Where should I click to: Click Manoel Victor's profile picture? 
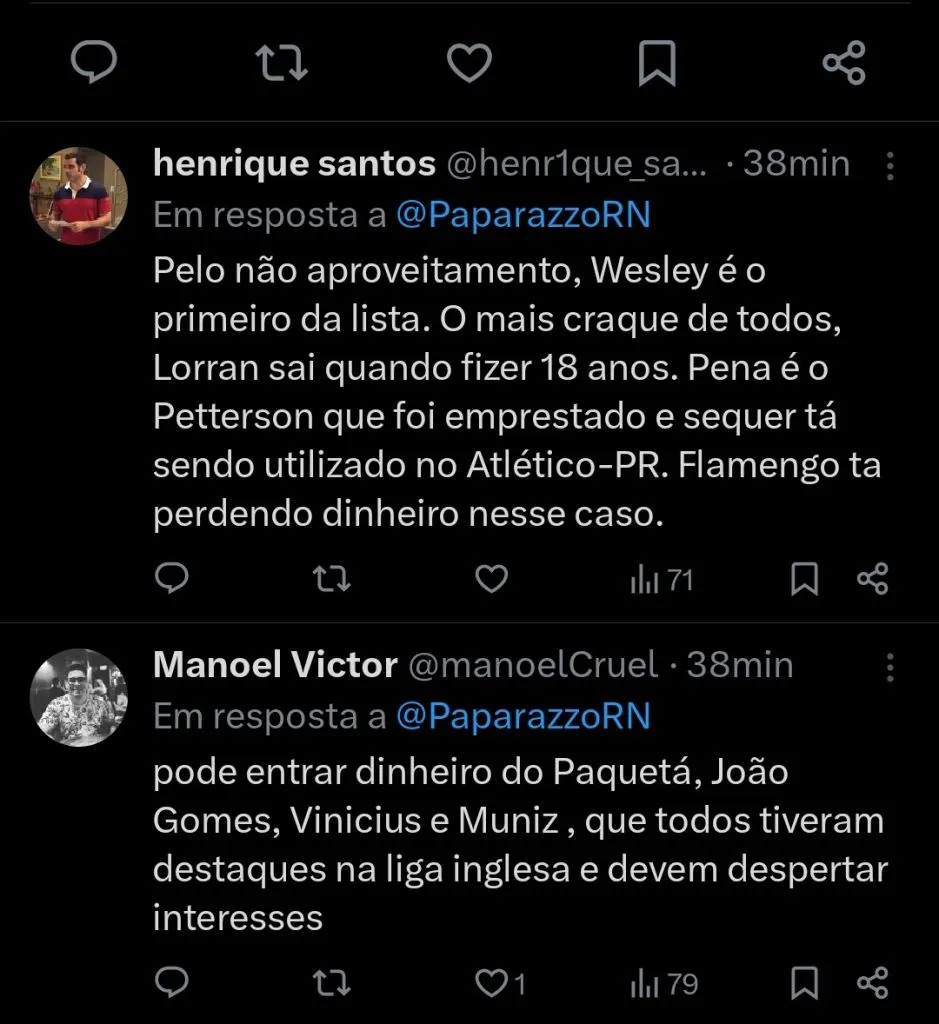(78, 696)
